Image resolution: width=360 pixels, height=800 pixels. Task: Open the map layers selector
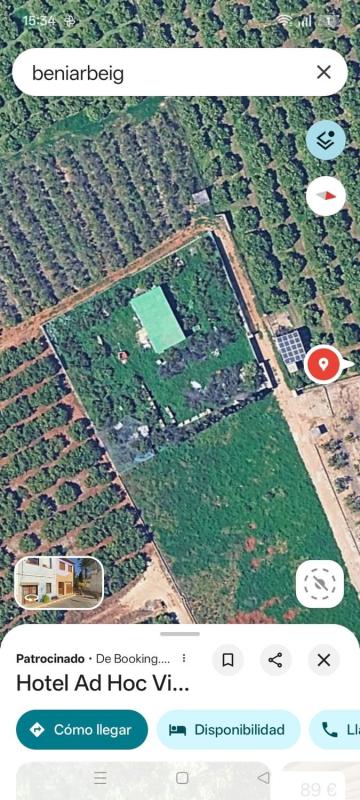[326, 140]
